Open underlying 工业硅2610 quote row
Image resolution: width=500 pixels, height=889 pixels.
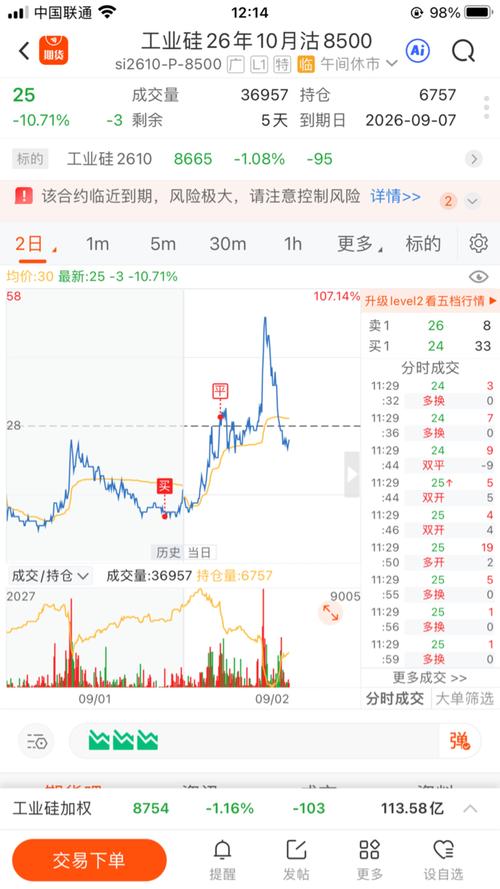(250, 159)
